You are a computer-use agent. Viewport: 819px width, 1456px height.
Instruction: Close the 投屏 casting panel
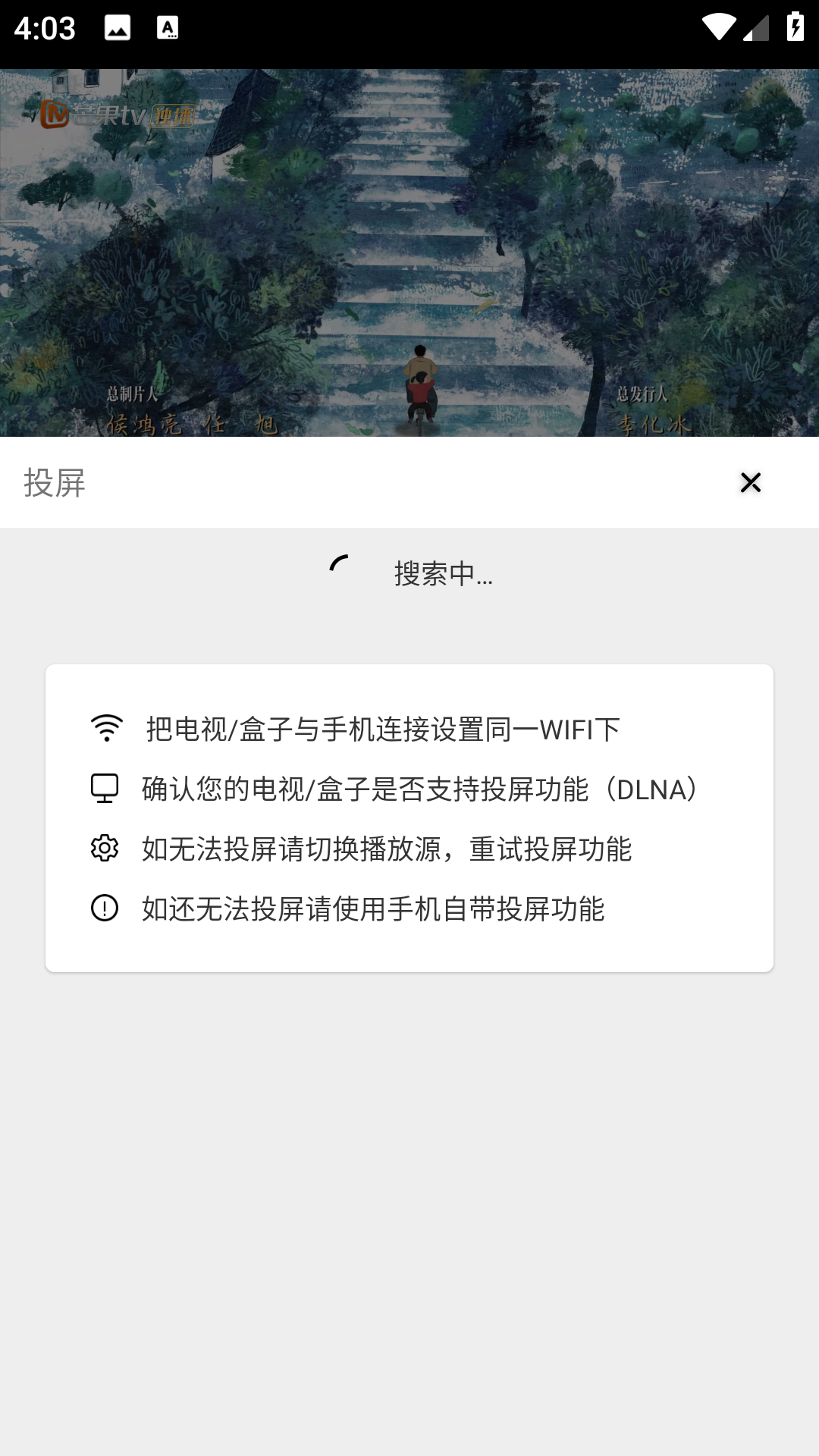click(x=750, y=482)
